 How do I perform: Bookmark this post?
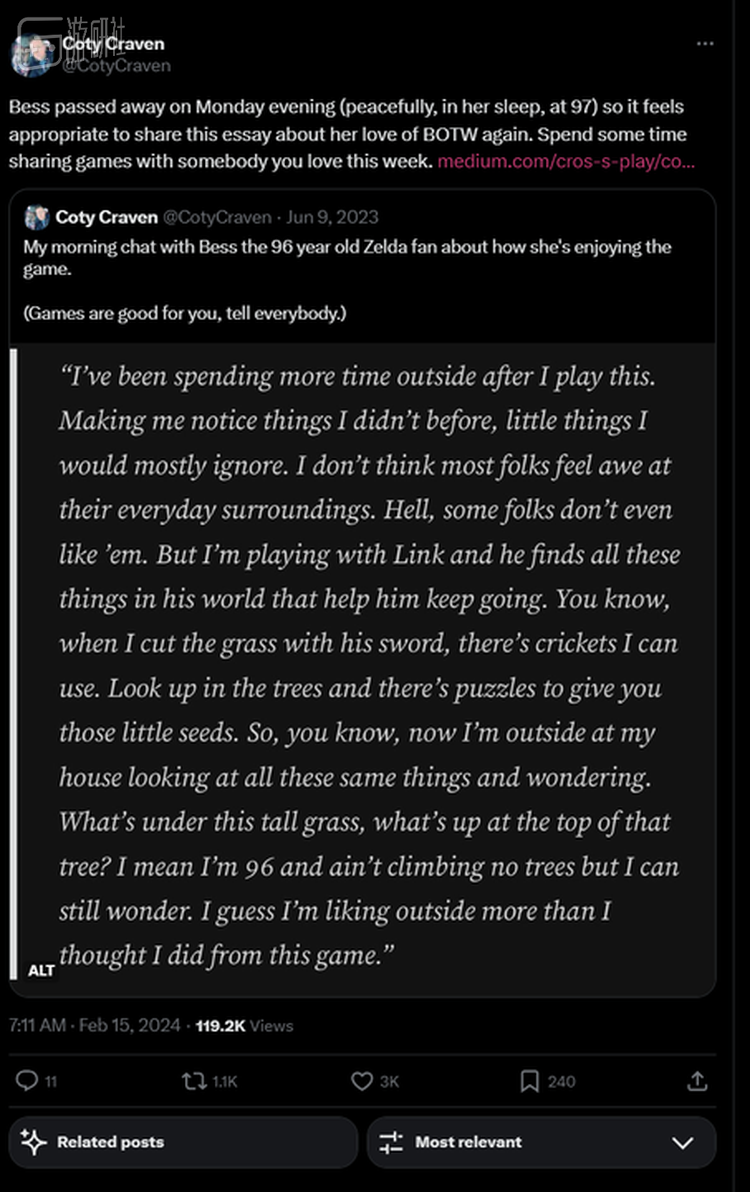click(x=530, y=1081)
